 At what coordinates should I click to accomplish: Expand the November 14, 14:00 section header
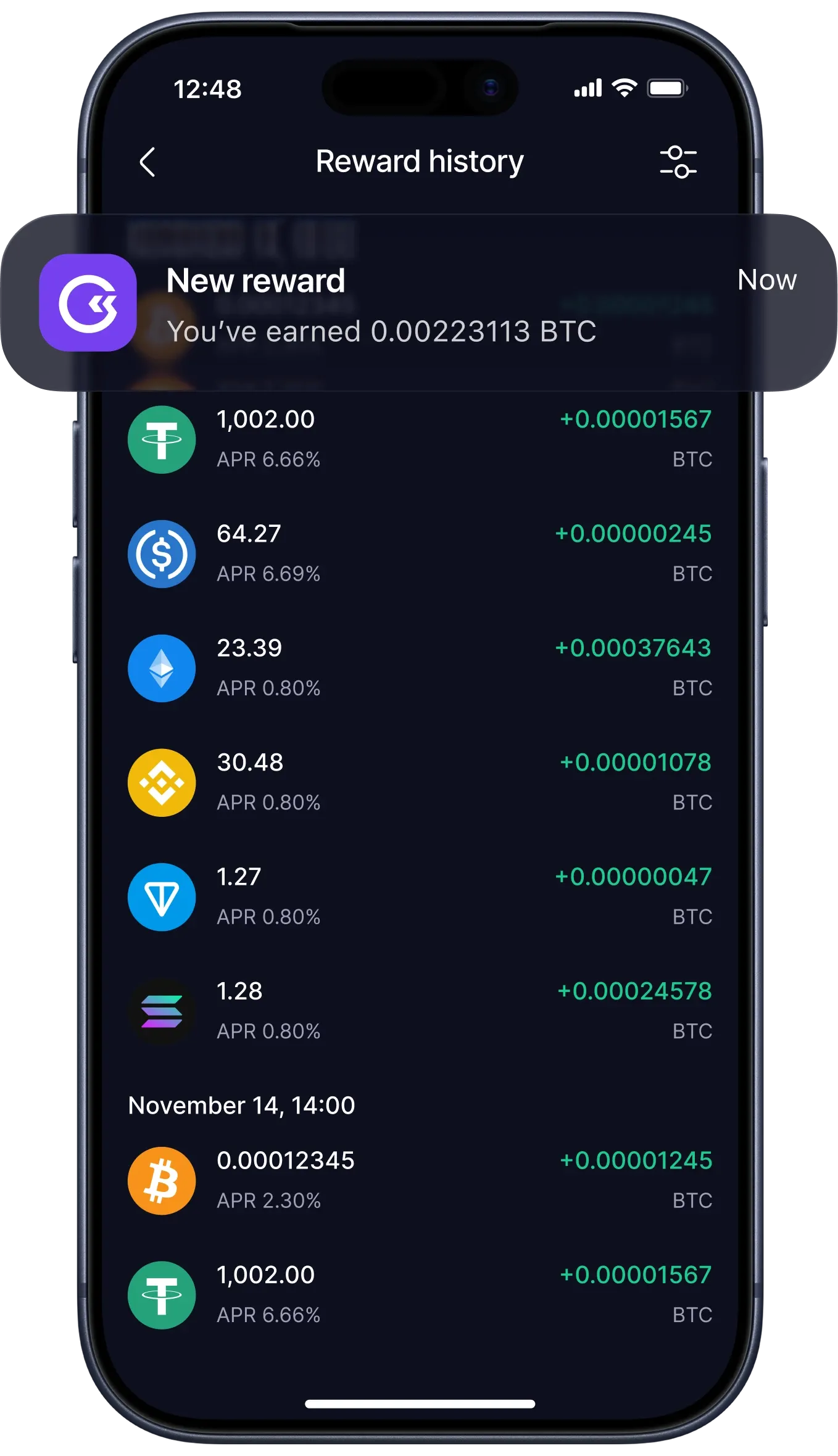click(x=241, y=1105)
